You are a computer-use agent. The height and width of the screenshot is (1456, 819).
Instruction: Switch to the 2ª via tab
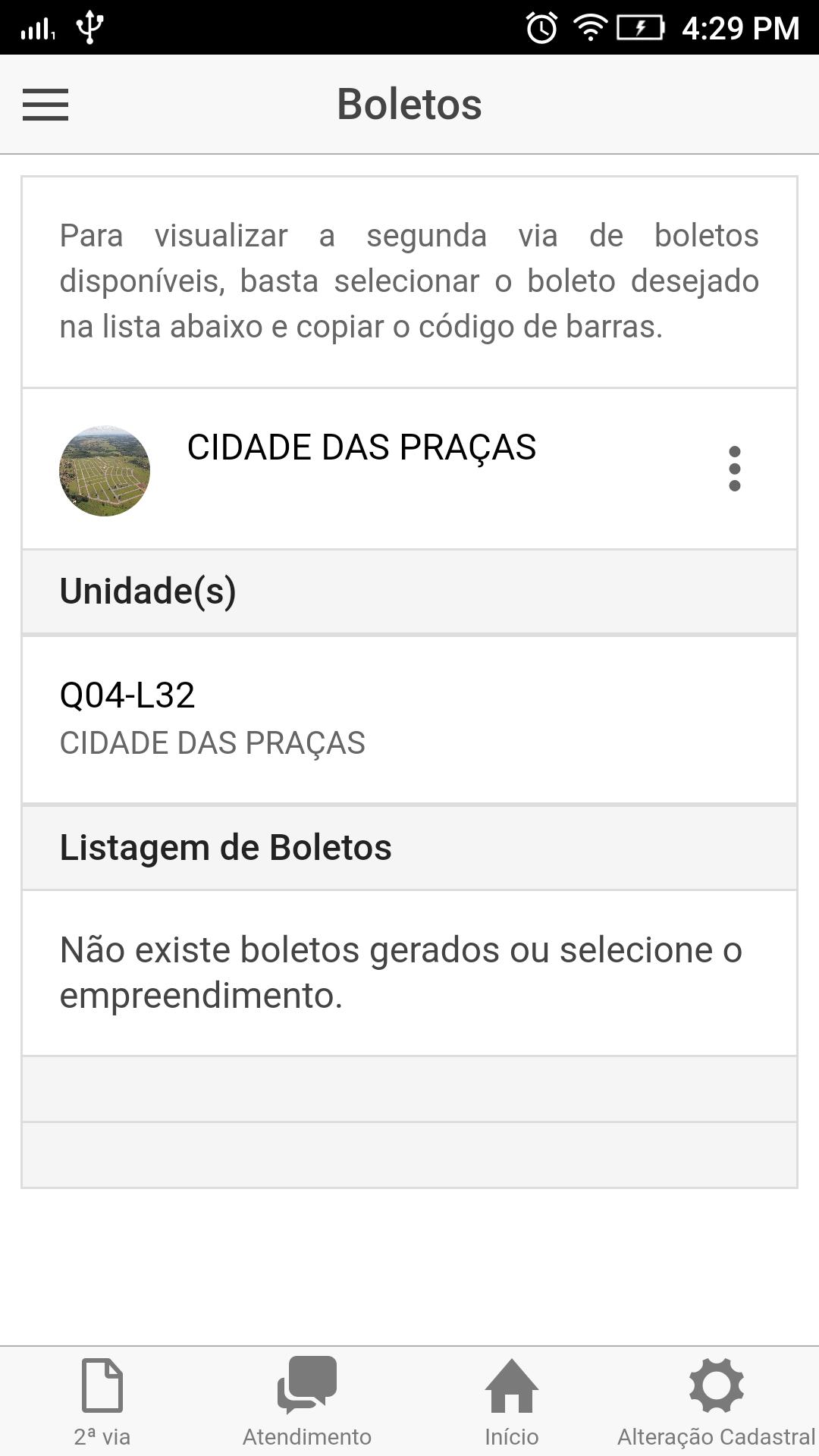102,1401
